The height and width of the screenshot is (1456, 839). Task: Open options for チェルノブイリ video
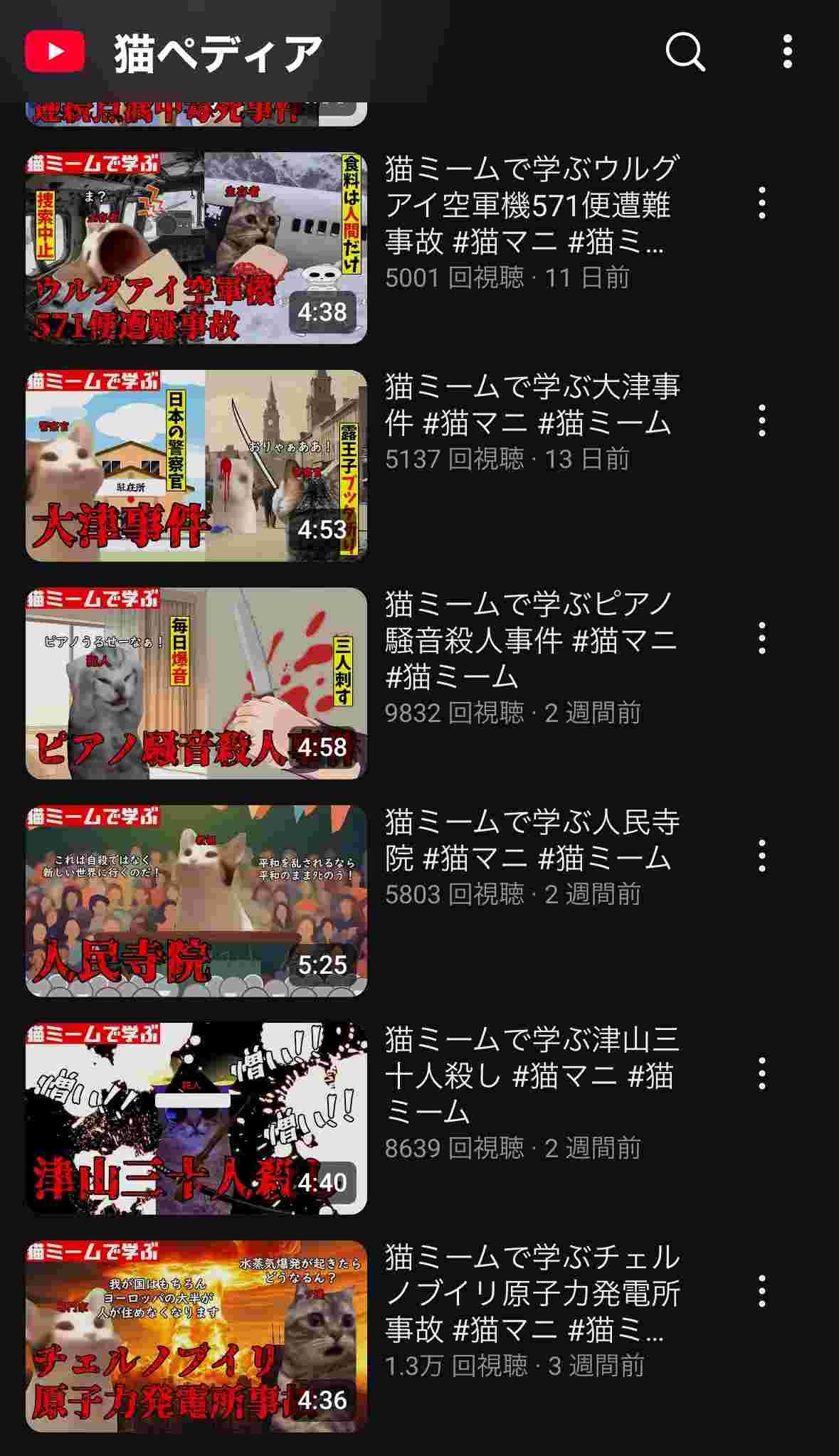click(761, 1291)
